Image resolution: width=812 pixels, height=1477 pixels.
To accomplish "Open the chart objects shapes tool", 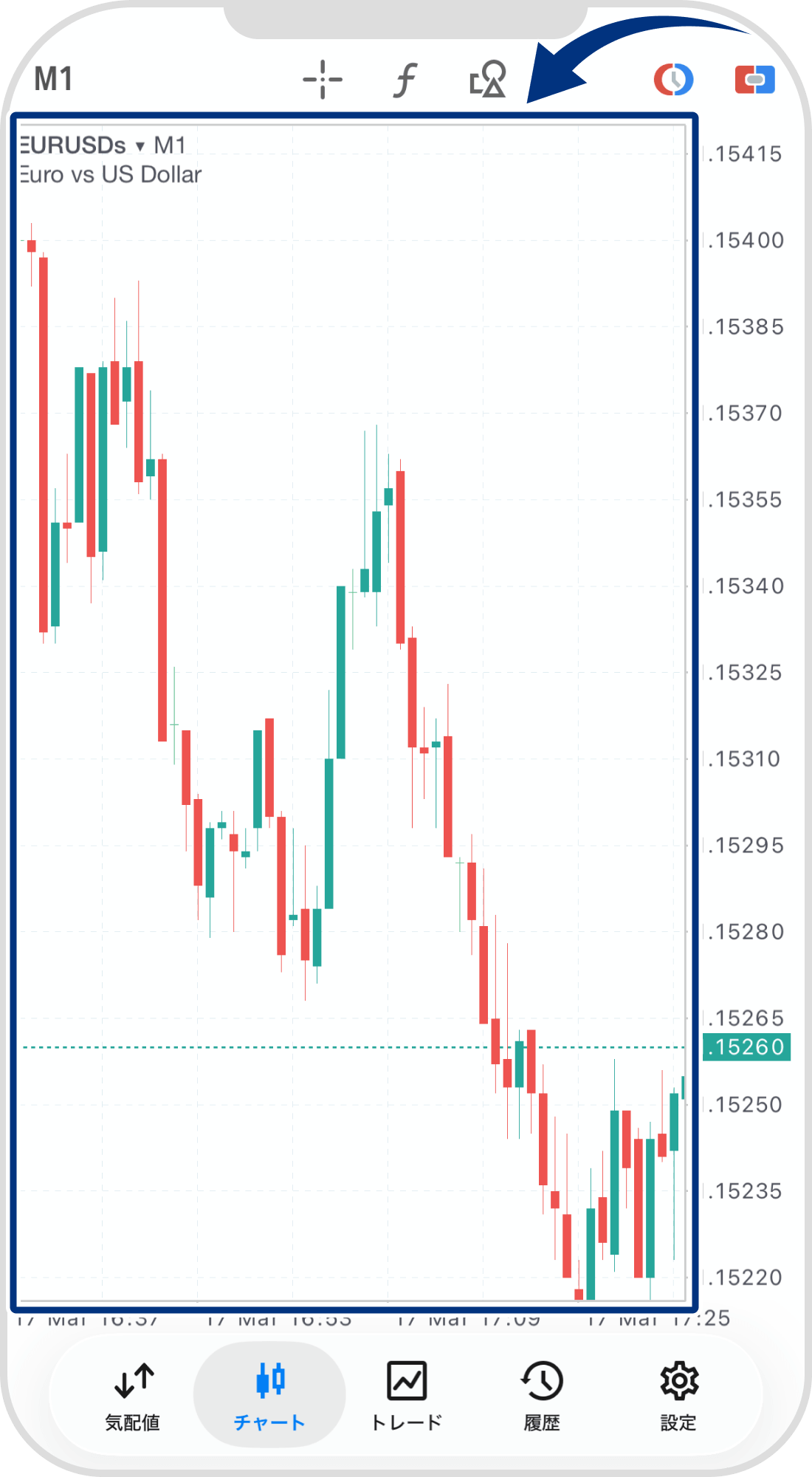I will coord(488,80).
